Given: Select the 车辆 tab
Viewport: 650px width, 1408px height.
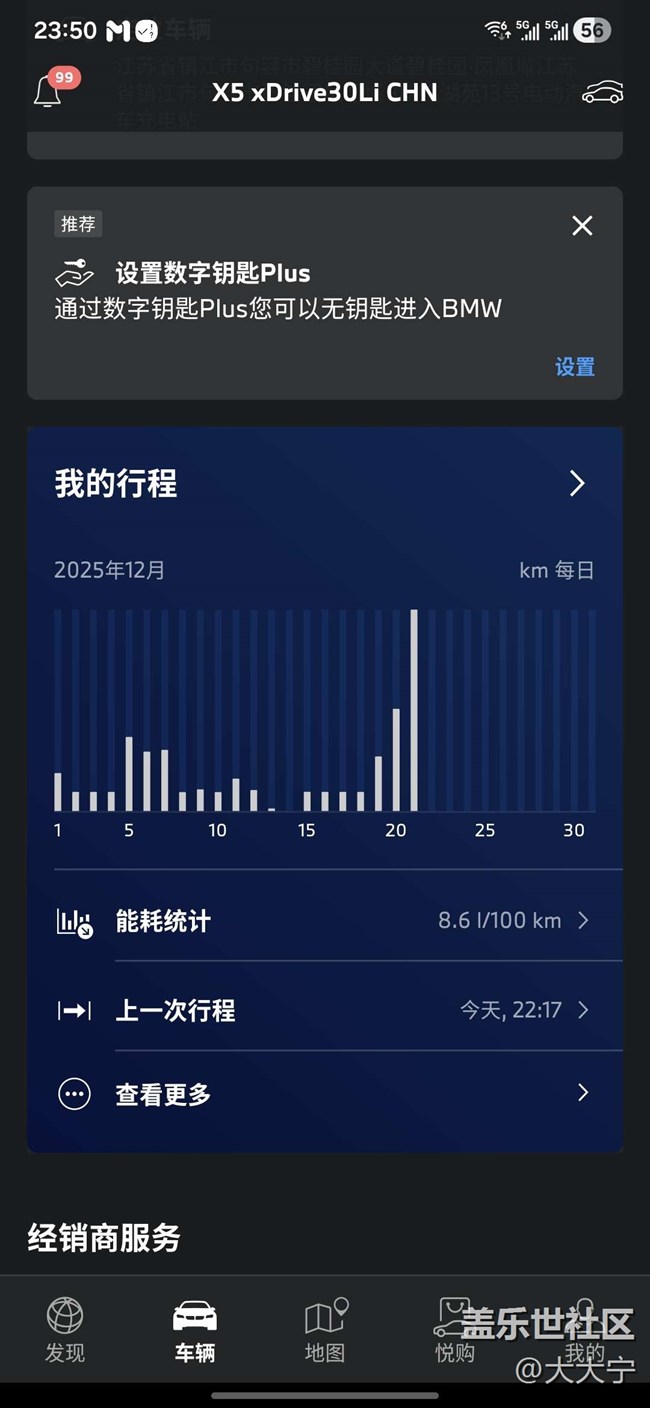Looking at the screenshot, I should point(195,1330).
